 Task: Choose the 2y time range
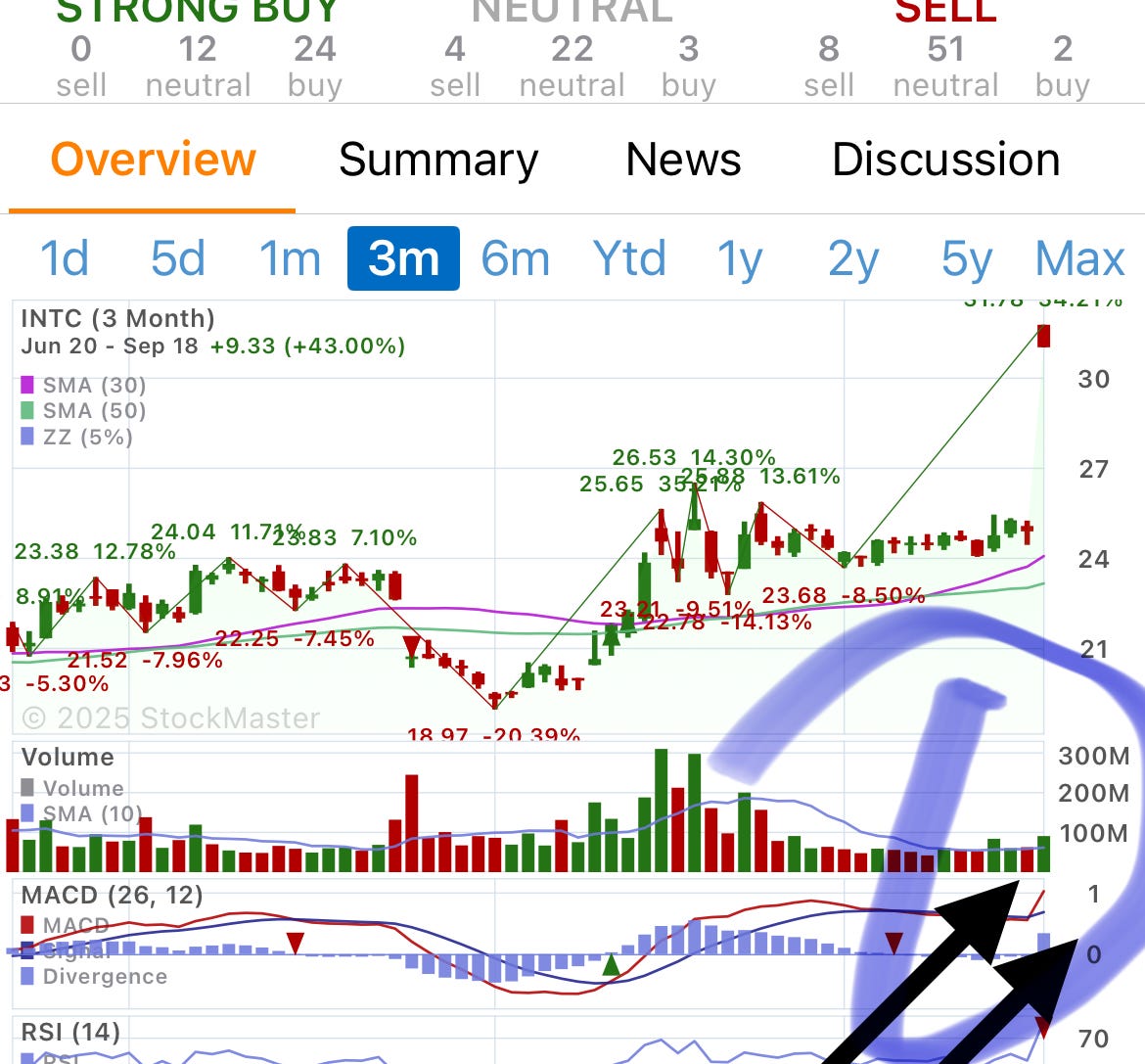[x=853, y=258]
